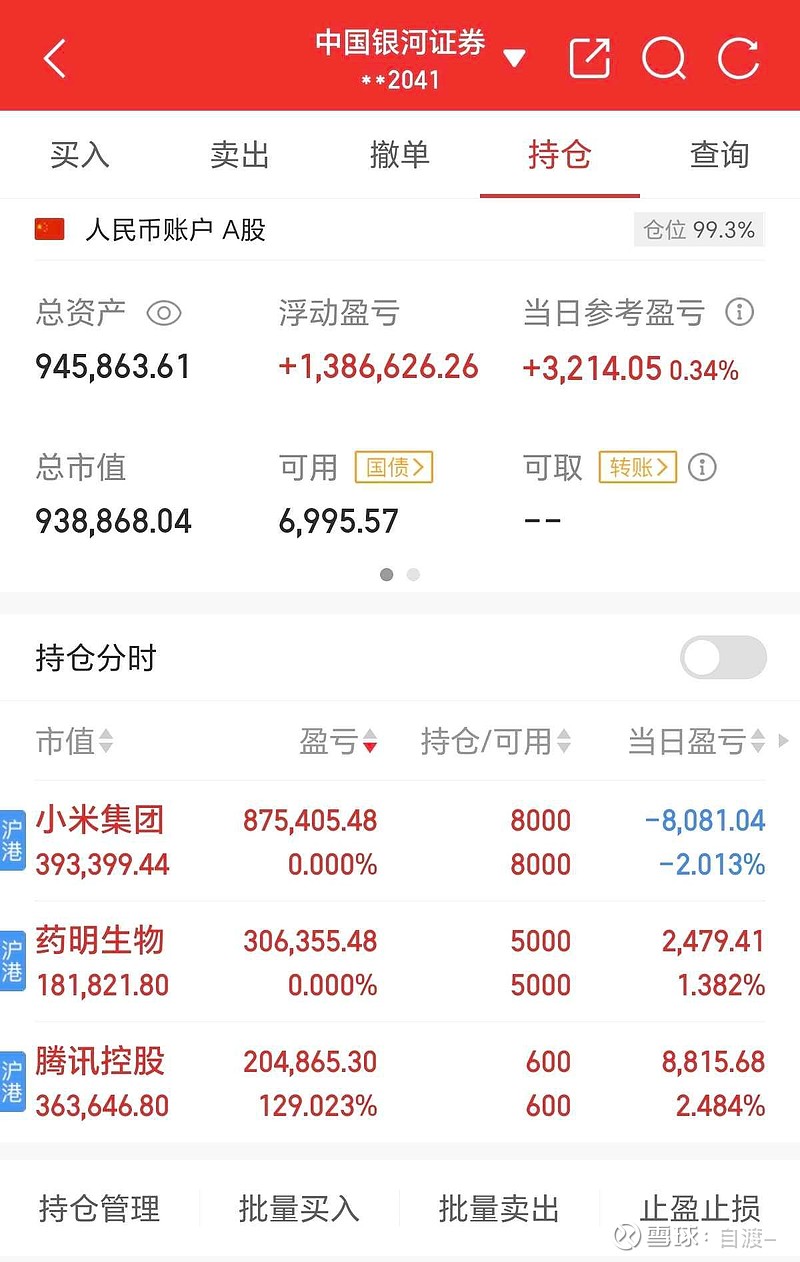Open search from the top bar
The image size is (800, 1262).
[663, 59]
